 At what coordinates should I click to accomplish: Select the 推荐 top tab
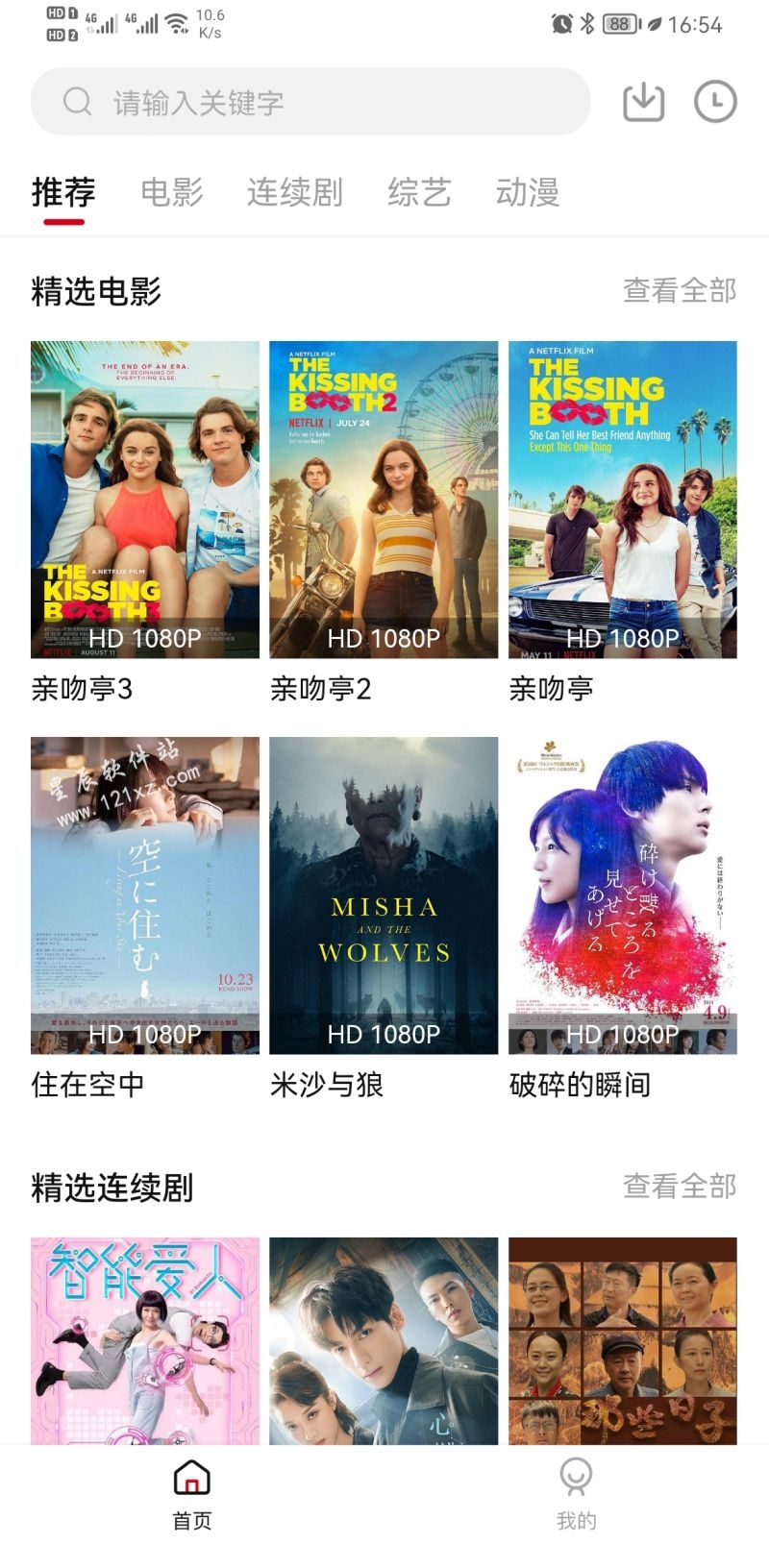pos(63,192)
